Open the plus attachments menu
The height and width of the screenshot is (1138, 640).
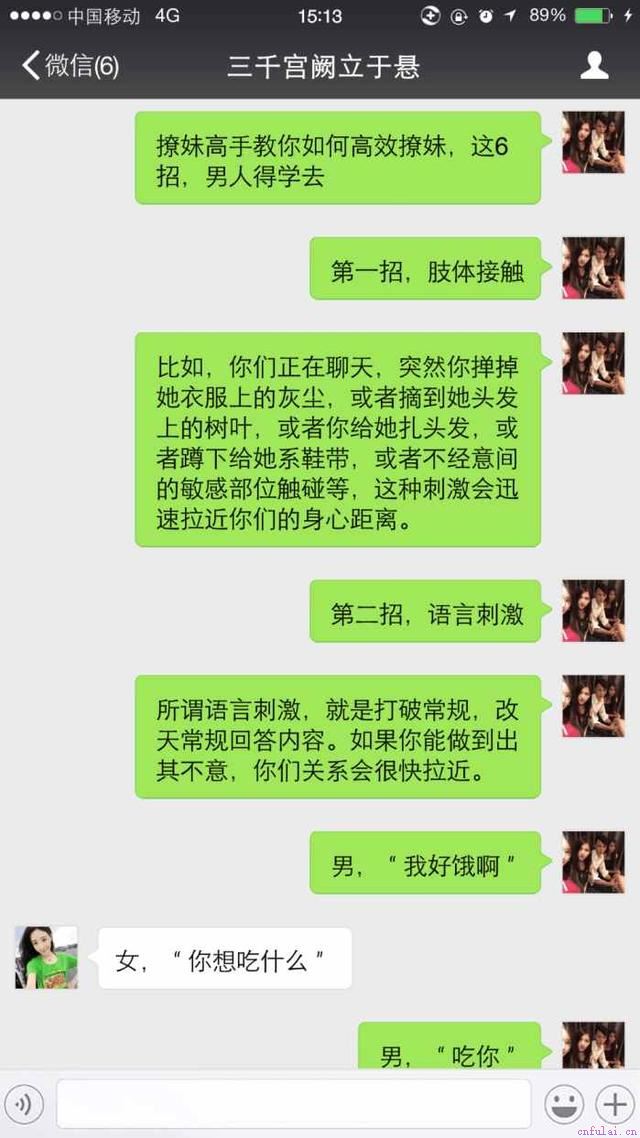(x=613, y=1104)
